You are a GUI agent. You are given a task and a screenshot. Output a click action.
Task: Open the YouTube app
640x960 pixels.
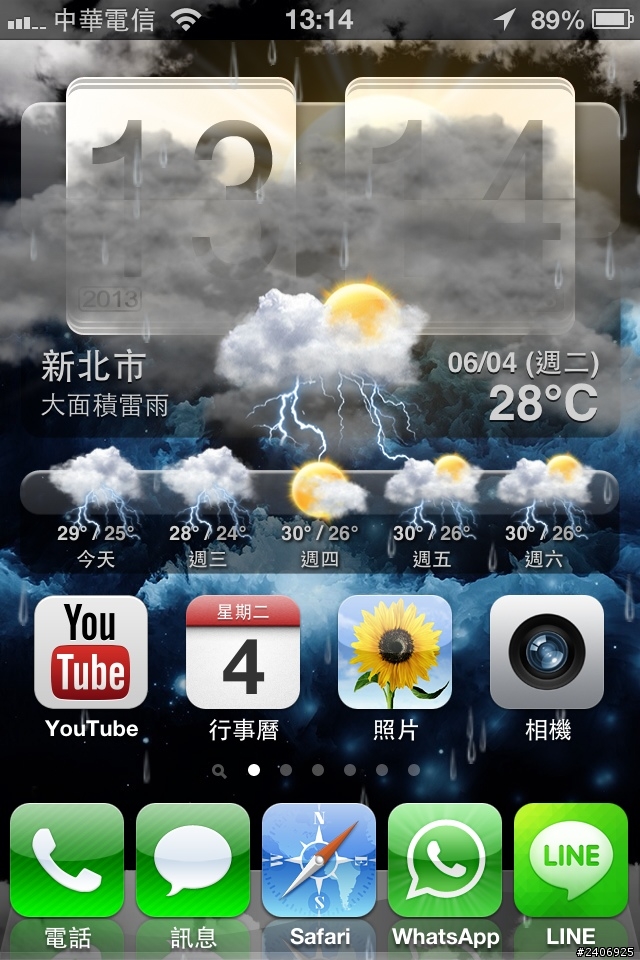click(x=91, y=652)
